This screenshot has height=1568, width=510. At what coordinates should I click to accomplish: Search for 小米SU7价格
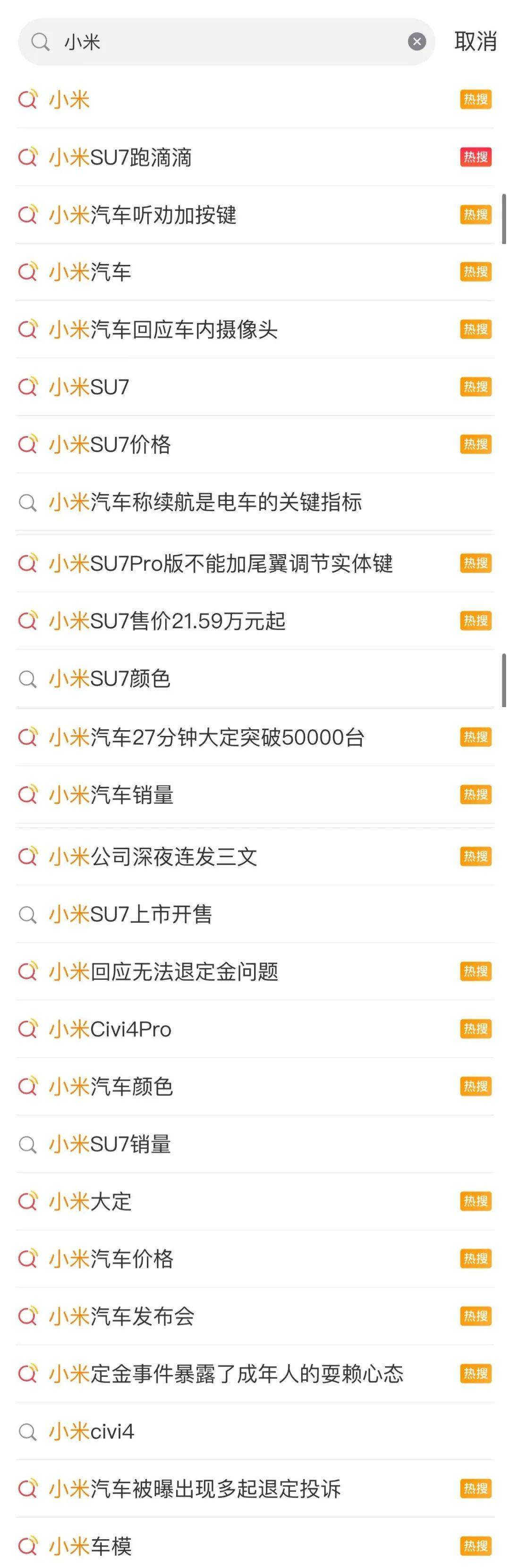(110, 445)
